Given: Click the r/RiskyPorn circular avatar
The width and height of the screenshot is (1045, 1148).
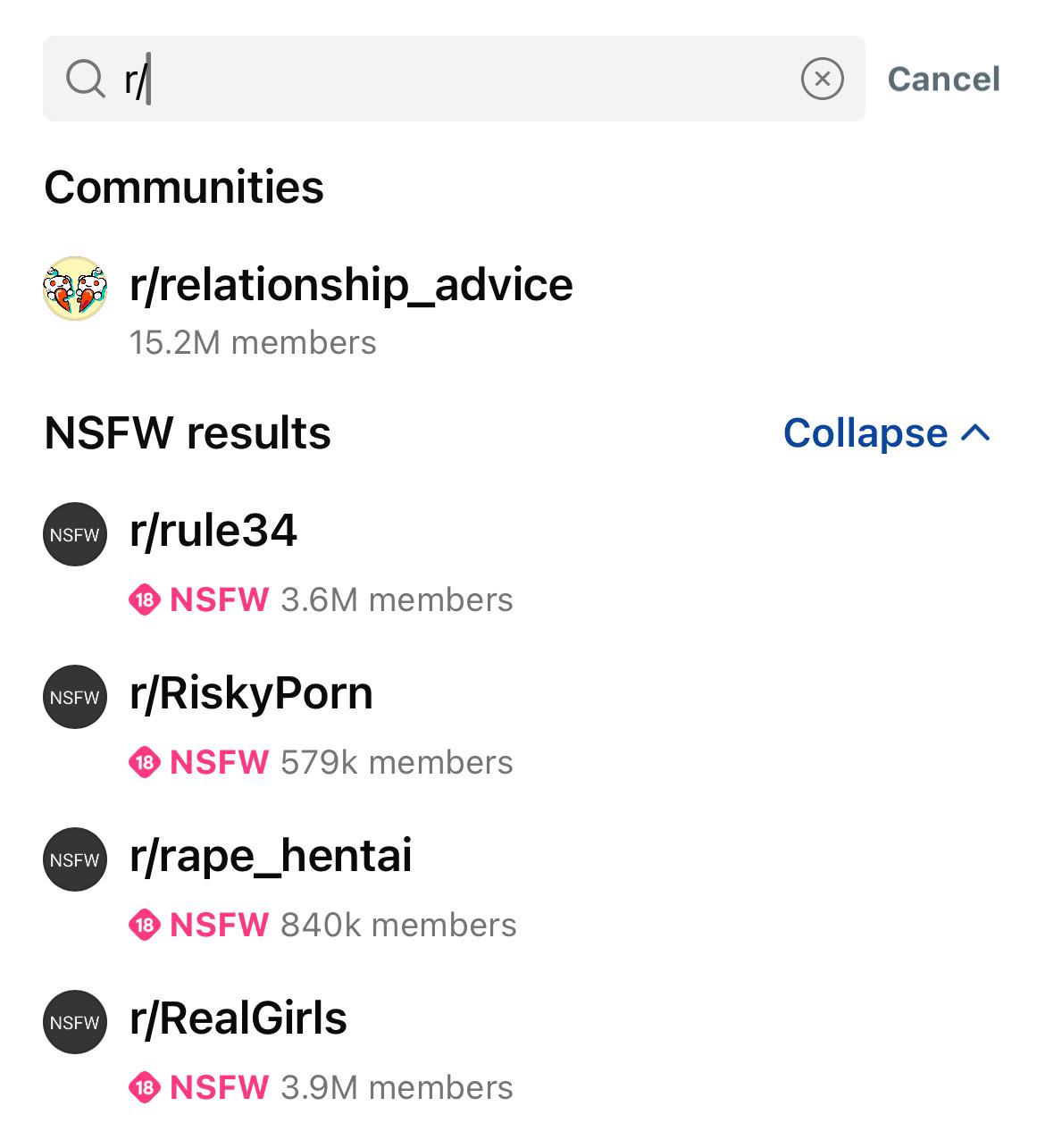Looking at the screenshot, I should [74, 697].
